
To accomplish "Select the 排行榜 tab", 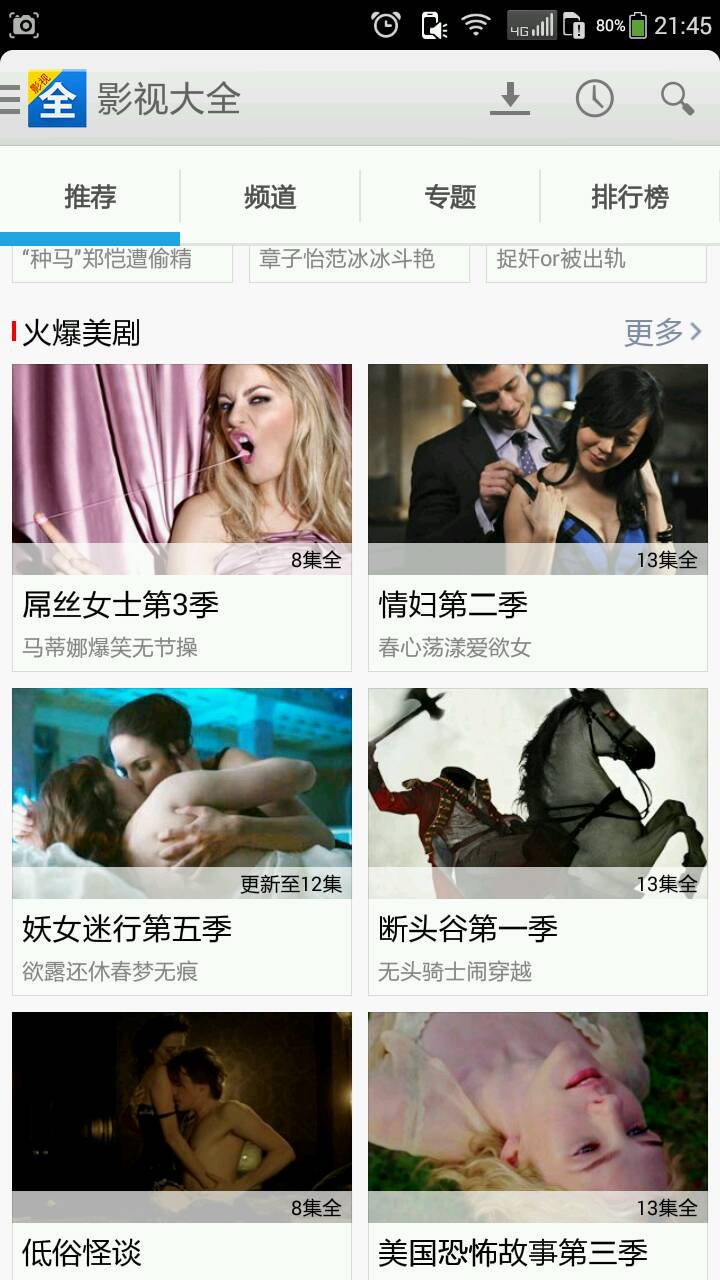I will point(630,197).
